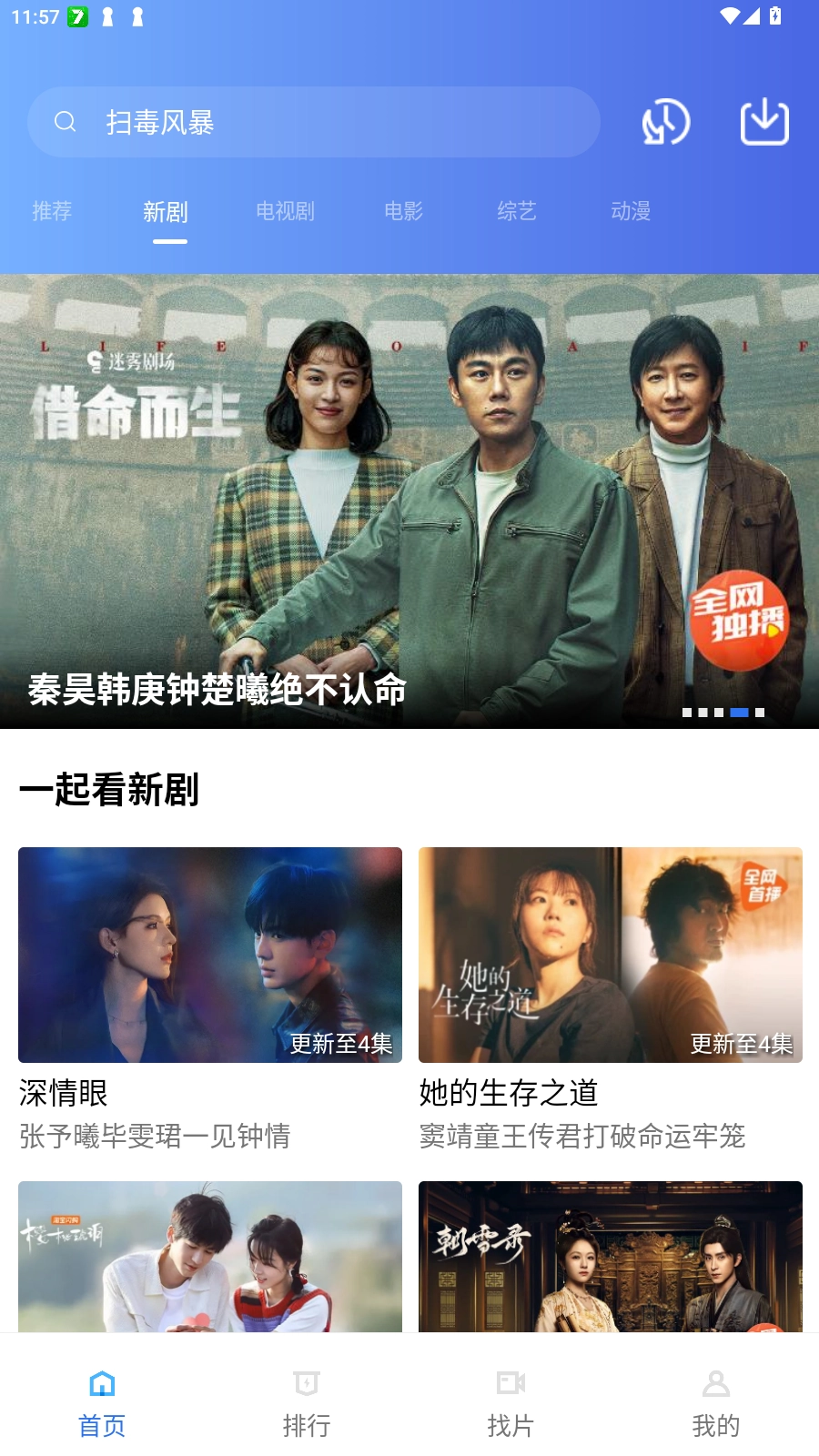Click the watch history icon

(x=663, y=121)
